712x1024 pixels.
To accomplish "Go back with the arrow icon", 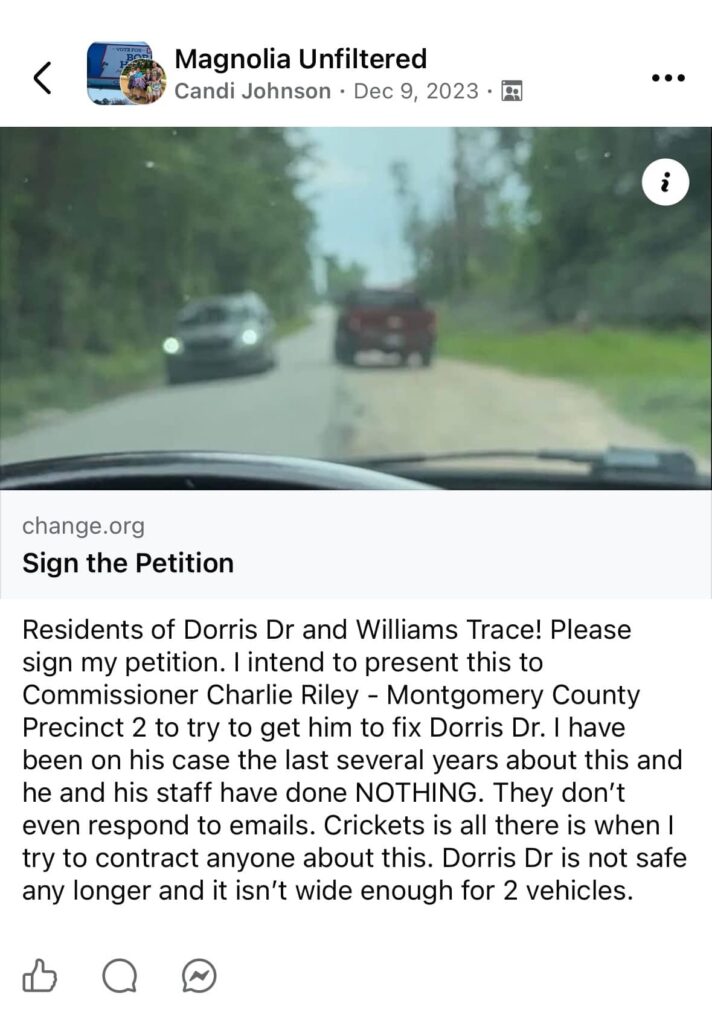I will (x=42, y=77).
